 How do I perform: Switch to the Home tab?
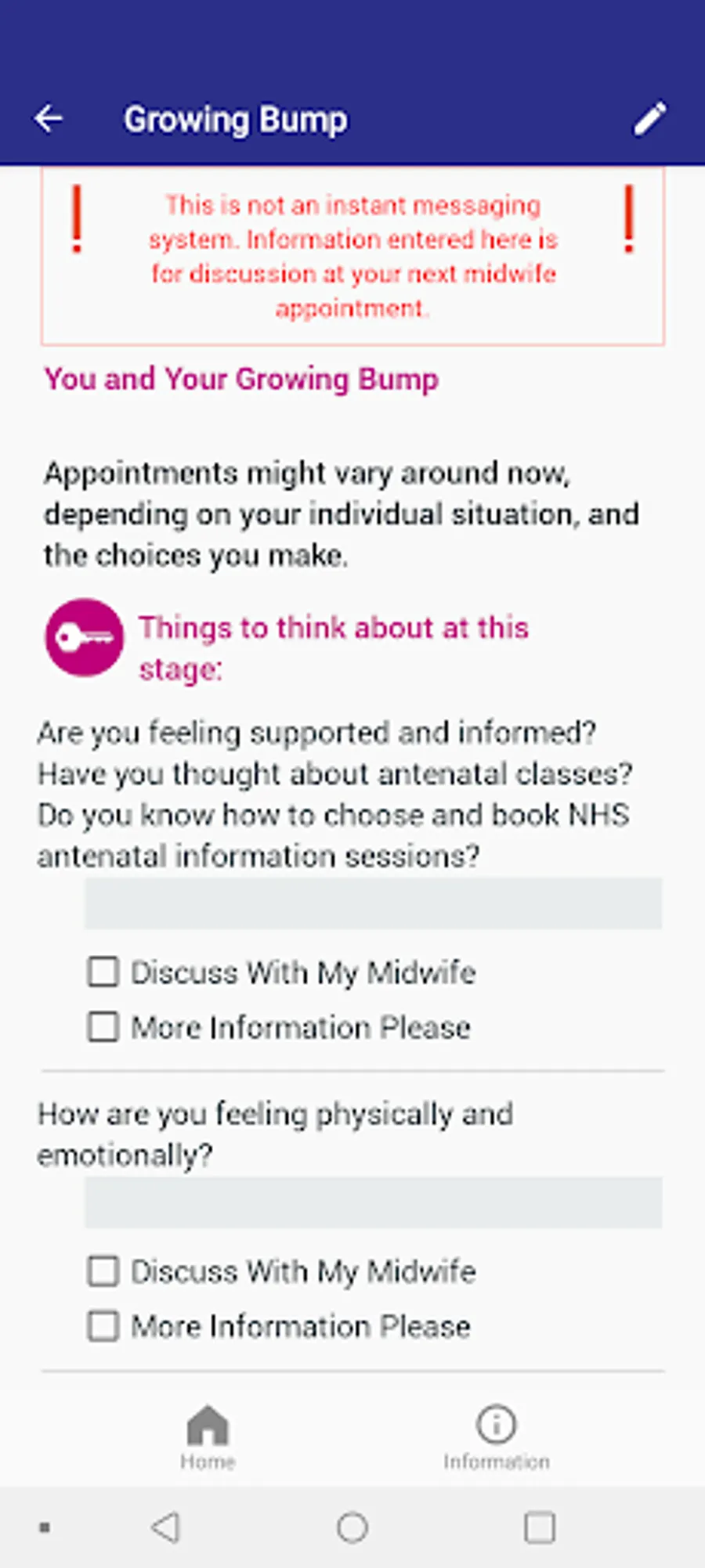point(208,1436)
